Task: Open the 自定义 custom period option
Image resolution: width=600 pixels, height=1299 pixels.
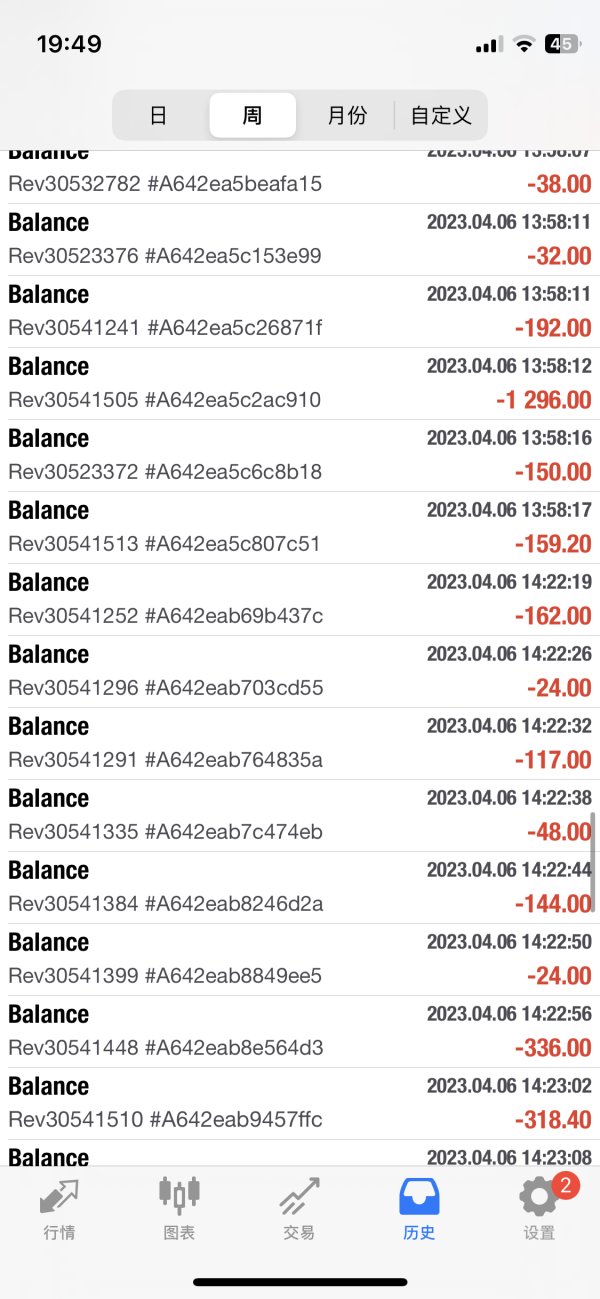Action: coord(441,115)
